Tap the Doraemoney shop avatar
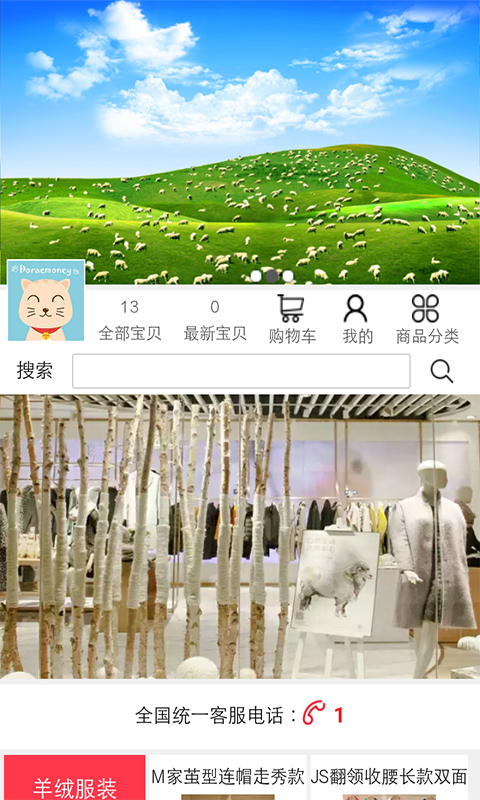Image resolution: width=480 pixels, height=800 pixels. (46, 300)
